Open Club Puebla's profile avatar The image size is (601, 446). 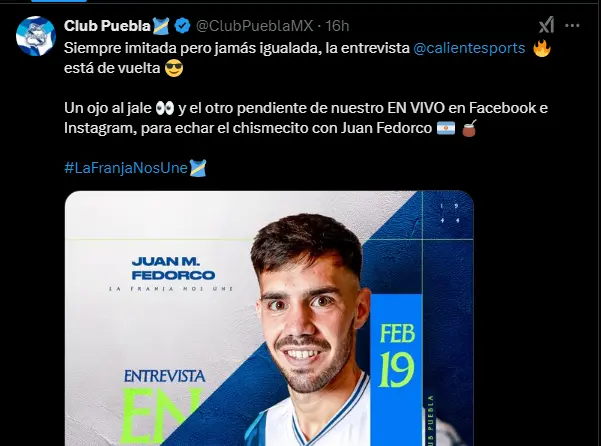click(x=35, y=36)
